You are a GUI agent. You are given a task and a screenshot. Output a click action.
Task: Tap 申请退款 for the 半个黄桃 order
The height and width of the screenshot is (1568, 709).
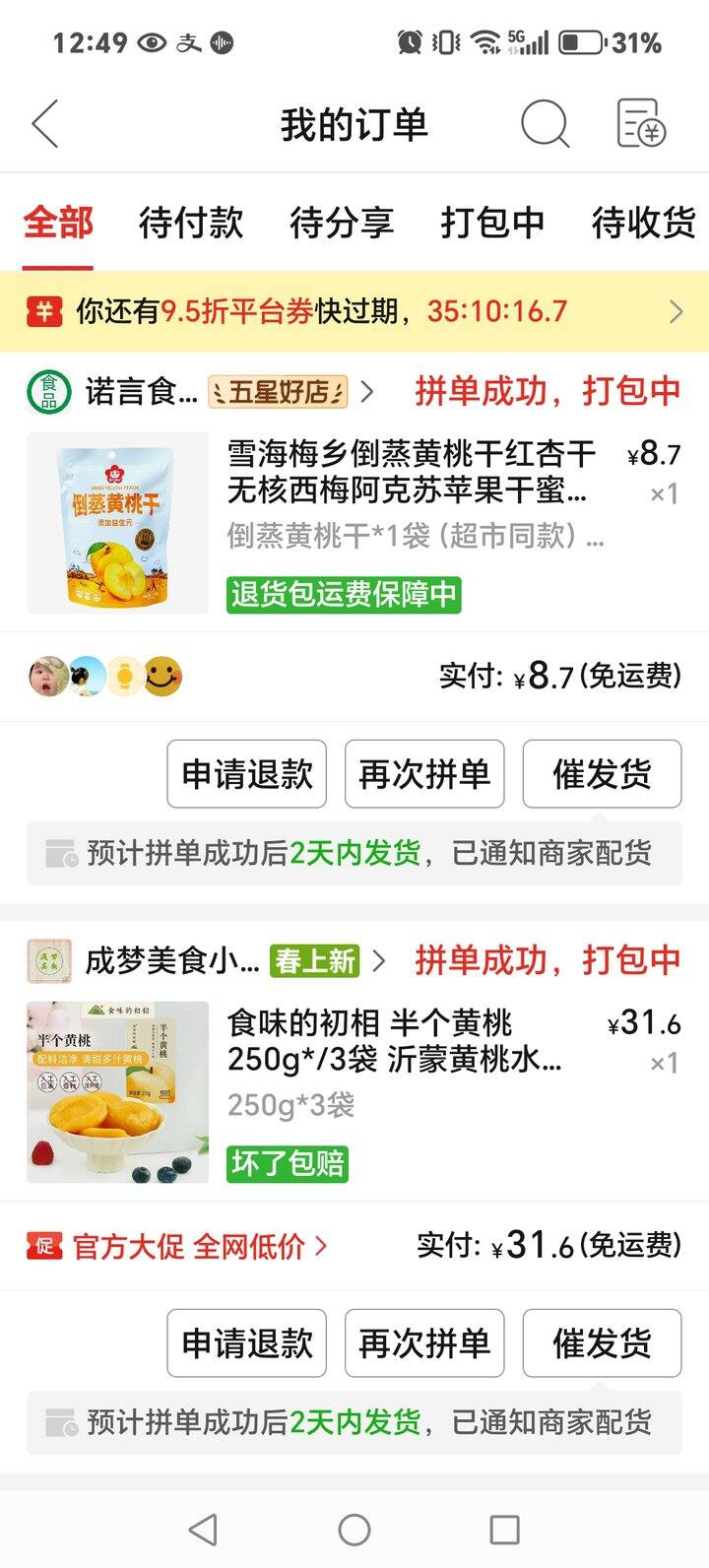pos(246,1343)
